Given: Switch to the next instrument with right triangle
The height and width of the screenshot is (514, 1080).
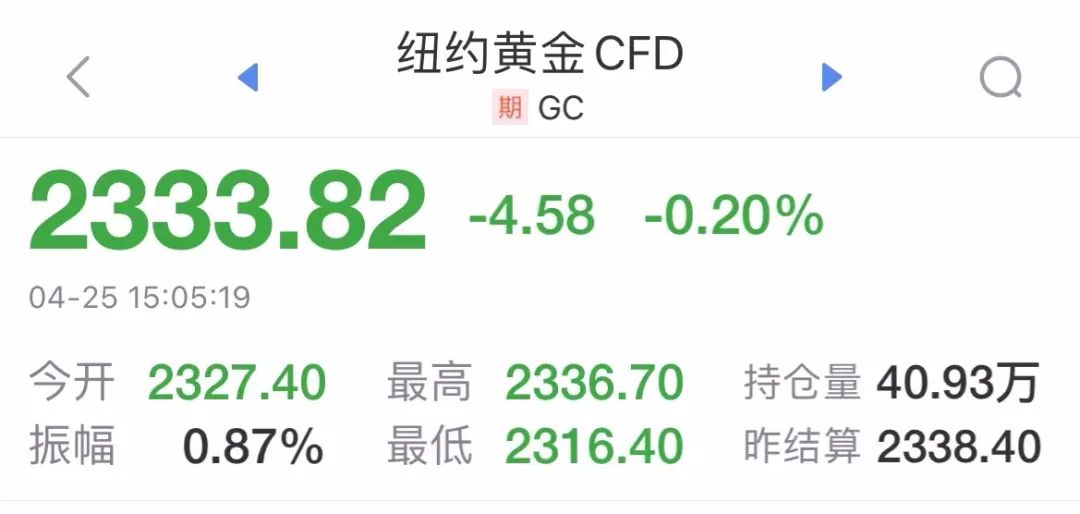Looking at the screenshot, I should (x=831, y=77).
